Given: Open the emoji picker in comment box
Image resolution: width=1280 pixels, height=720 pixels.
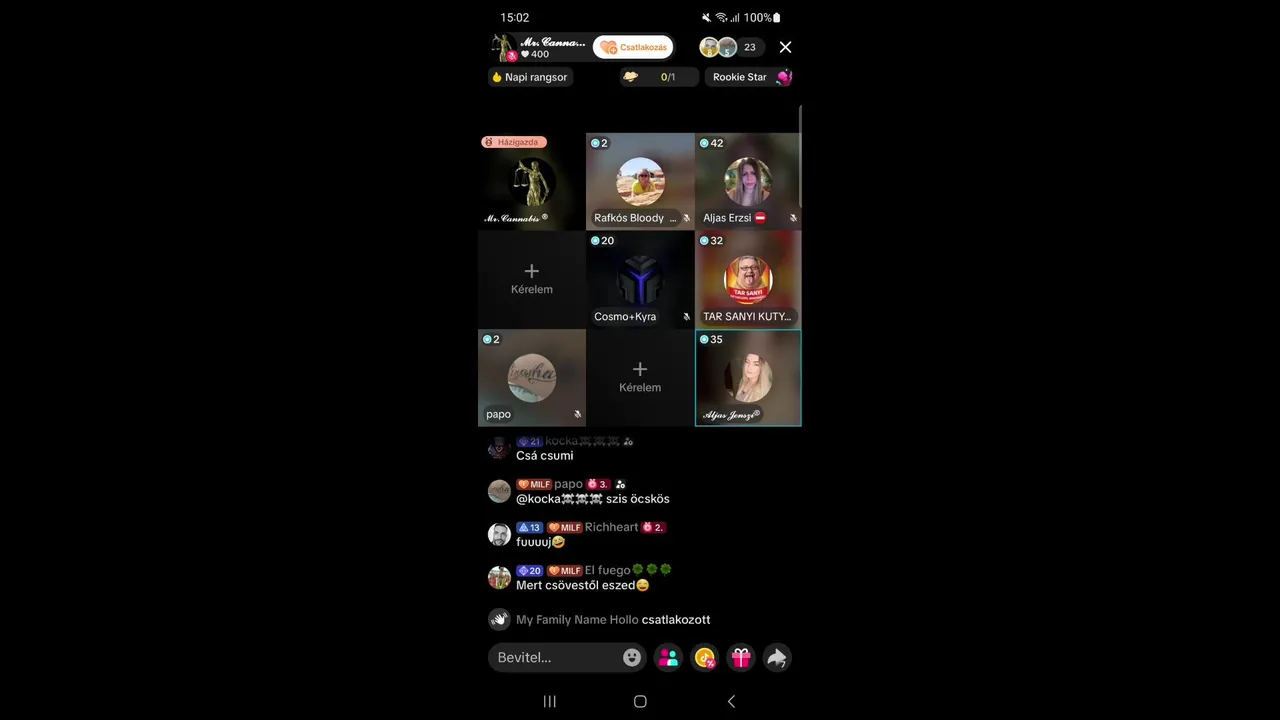Looking at the screenshot, I should (632, 657).
